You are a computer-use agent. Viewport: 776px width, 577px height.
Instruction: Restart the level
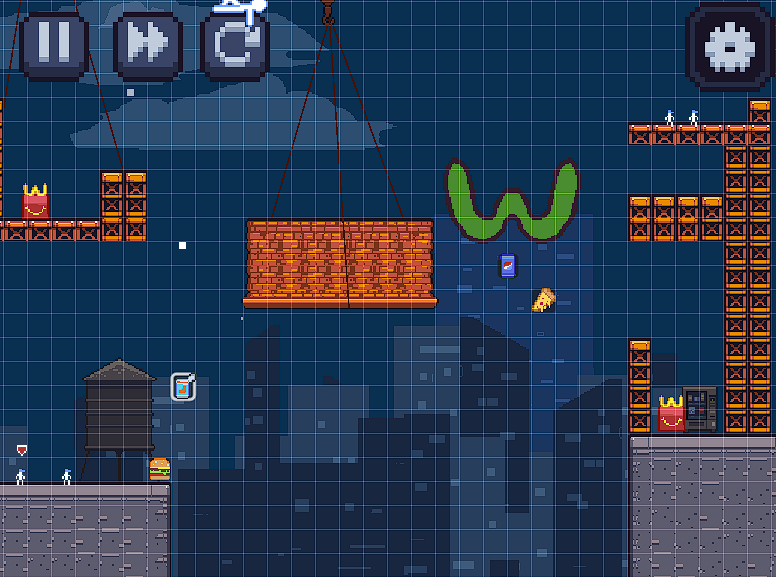point(235,45)
